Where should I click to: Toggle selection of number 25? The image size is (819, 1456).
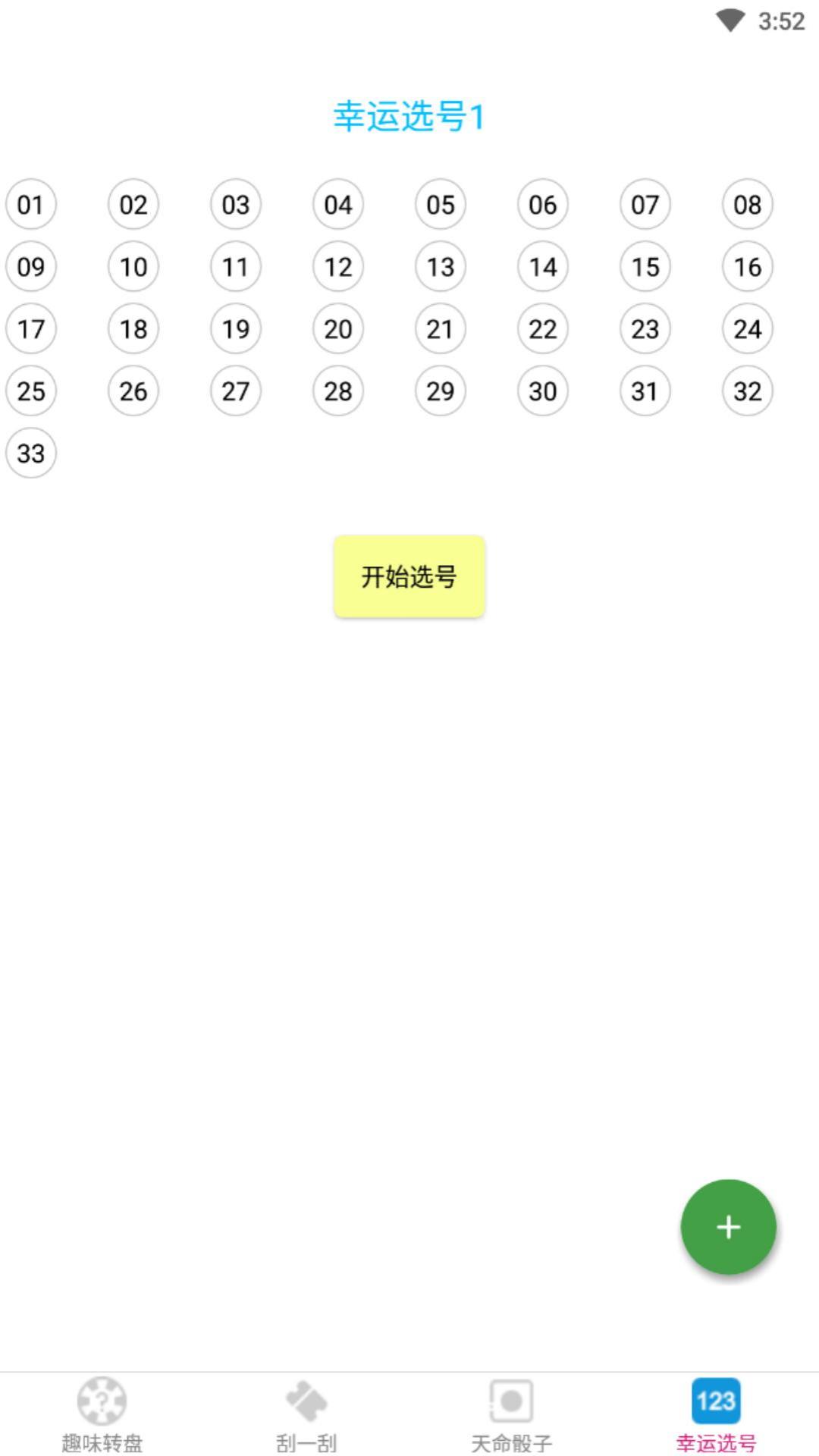[x=30, y=391]
